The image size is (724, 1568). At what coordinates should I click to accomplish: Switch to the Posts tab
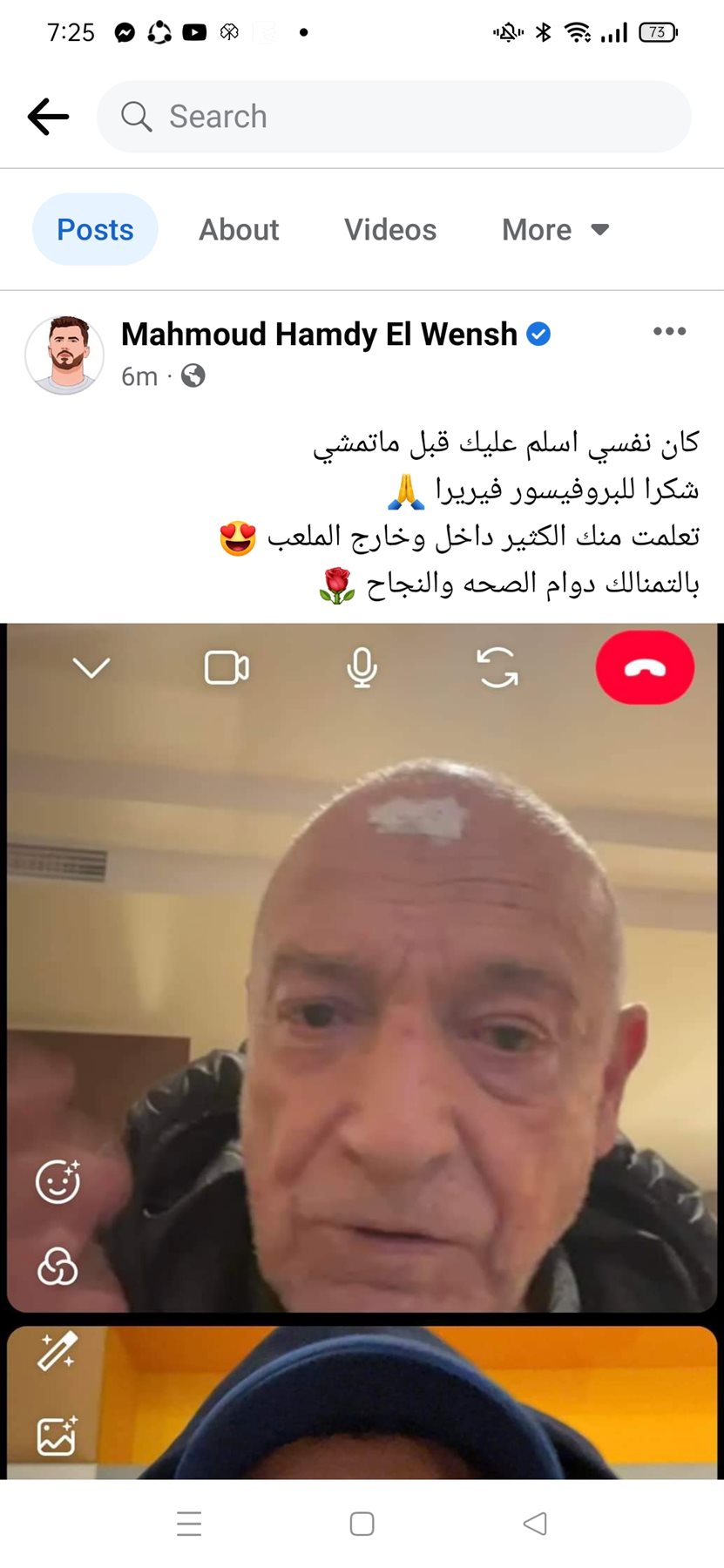point(95,230)
